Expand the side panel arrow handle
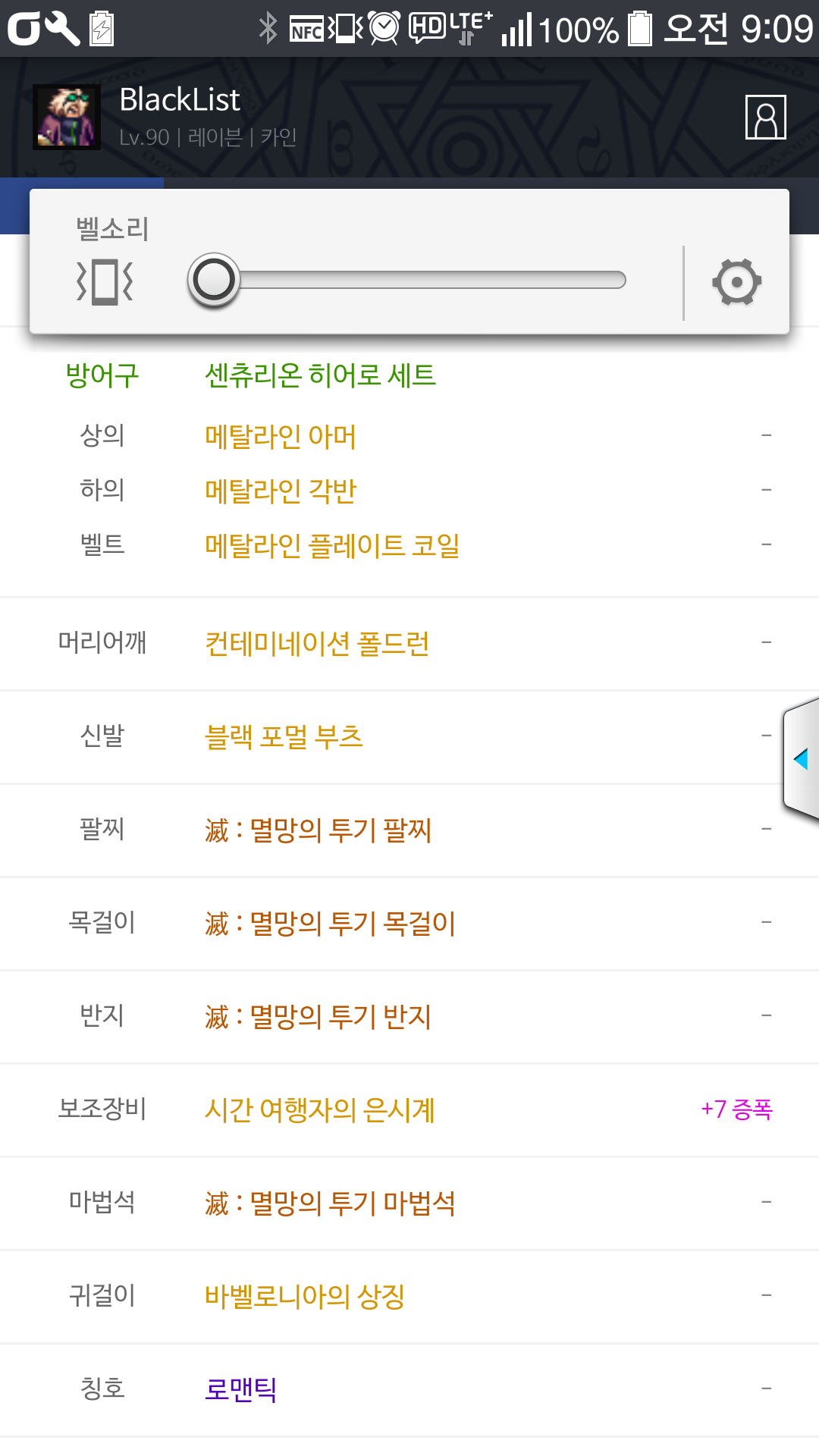This screenshot has width=819, height=1456. [x=802, y=758]
